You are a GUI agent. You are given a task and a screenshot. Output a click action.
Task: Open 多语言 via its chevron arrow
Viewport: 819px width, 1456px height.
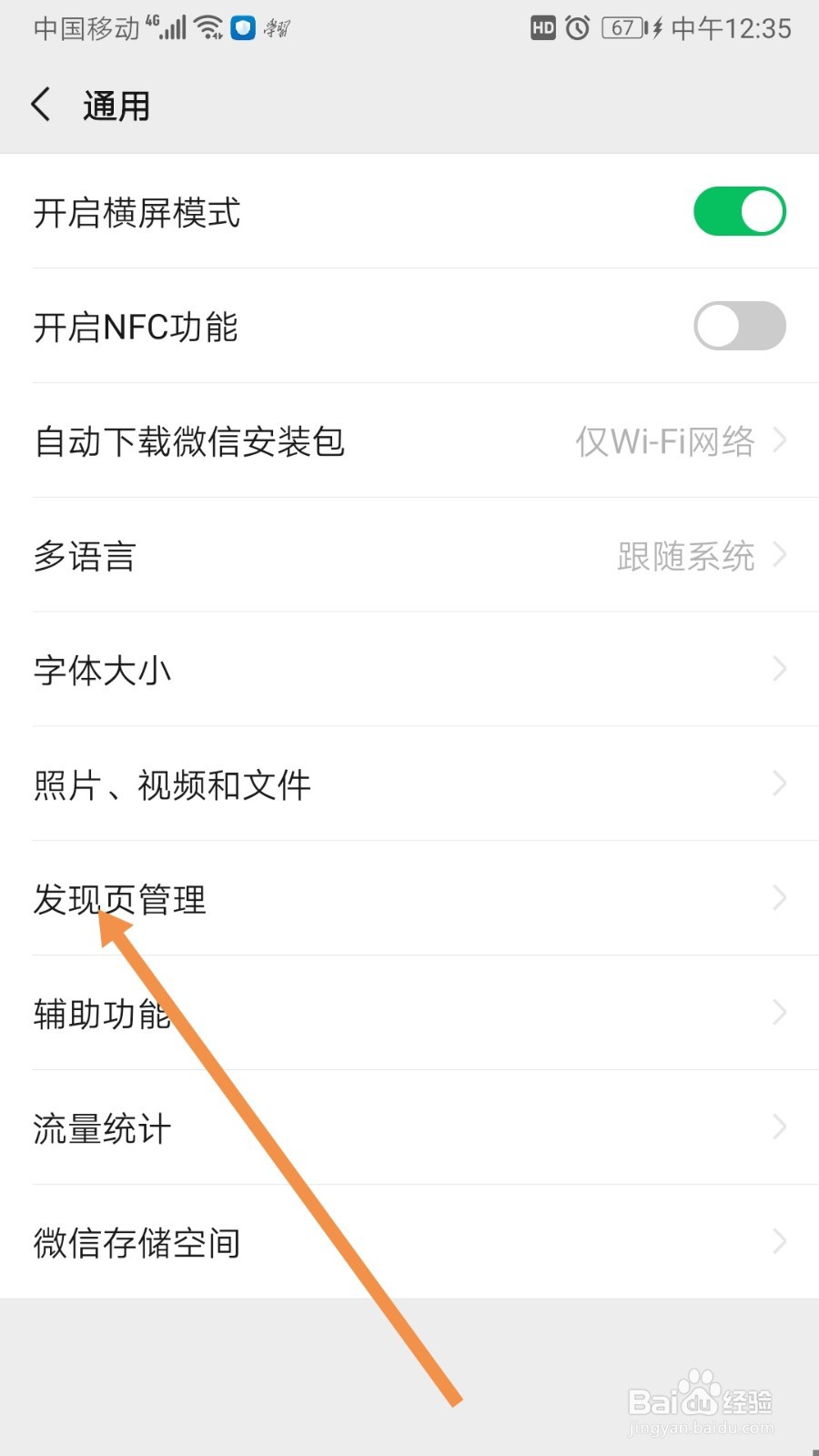[x=780, y=554]
